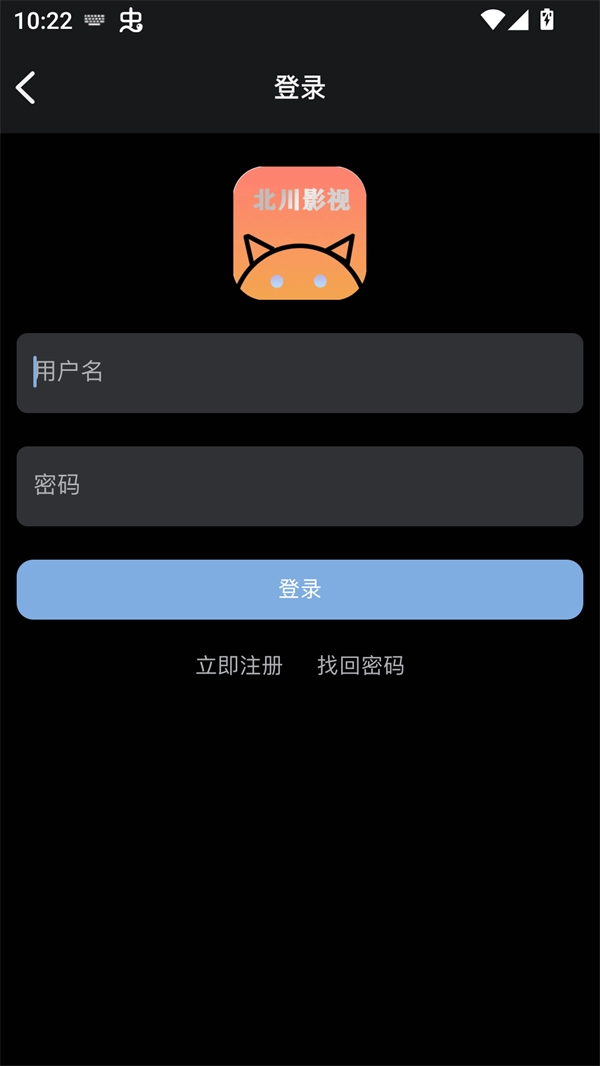Open 立即注册 to register an account
This screenshot has width=600, height=1066.
click(239, 666)
